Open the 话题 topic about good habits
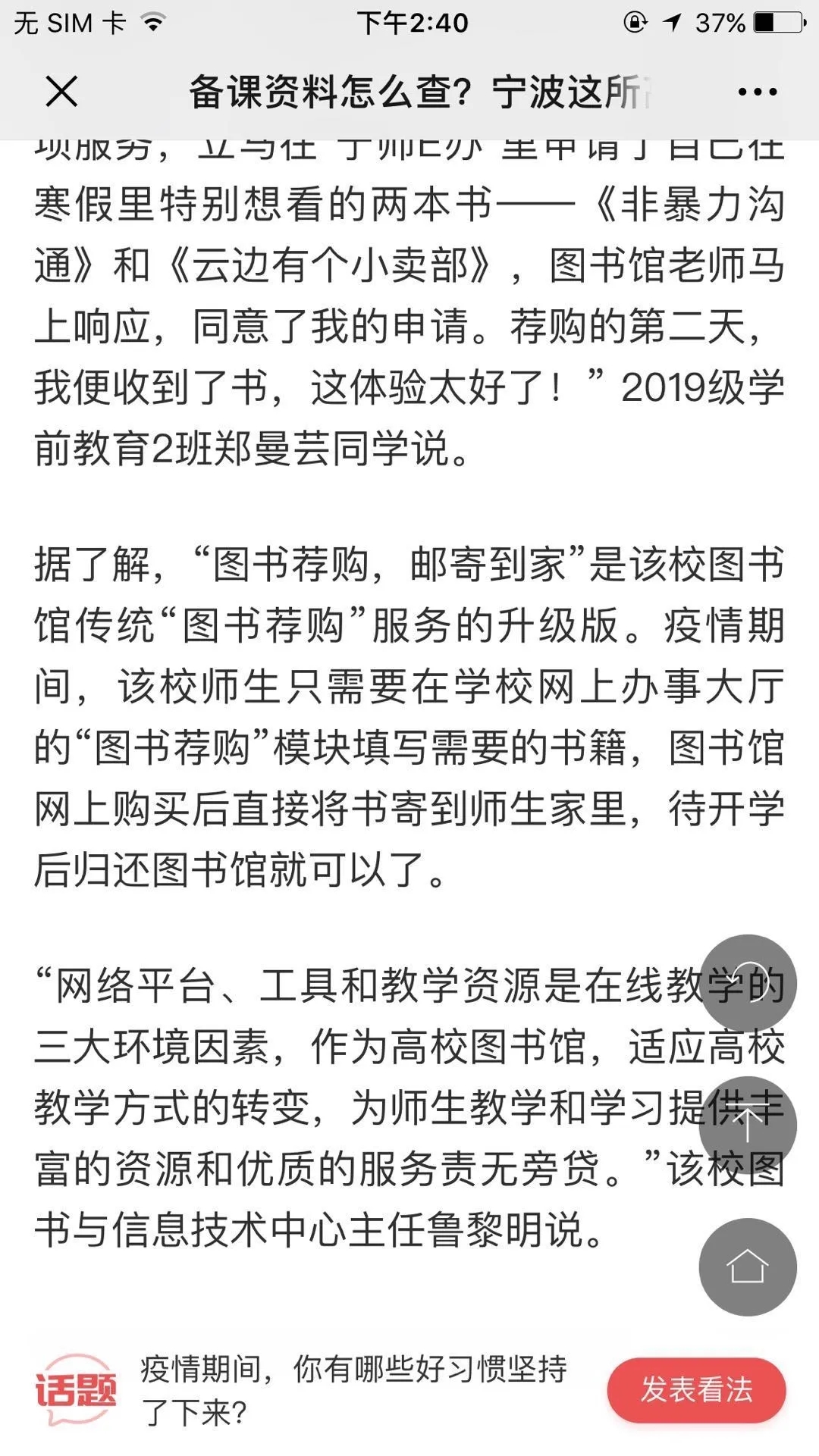 353,1390
